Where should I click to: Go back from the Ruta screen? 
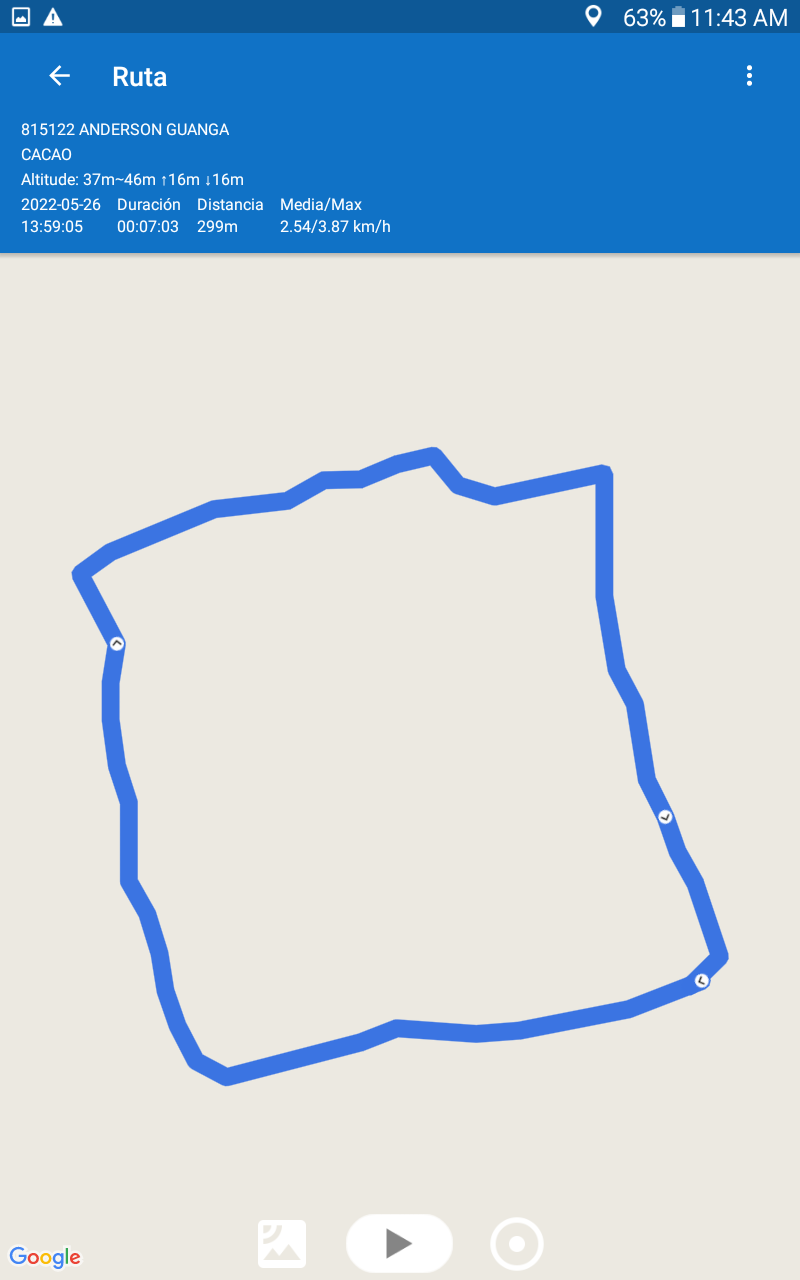tap(60, 76)
